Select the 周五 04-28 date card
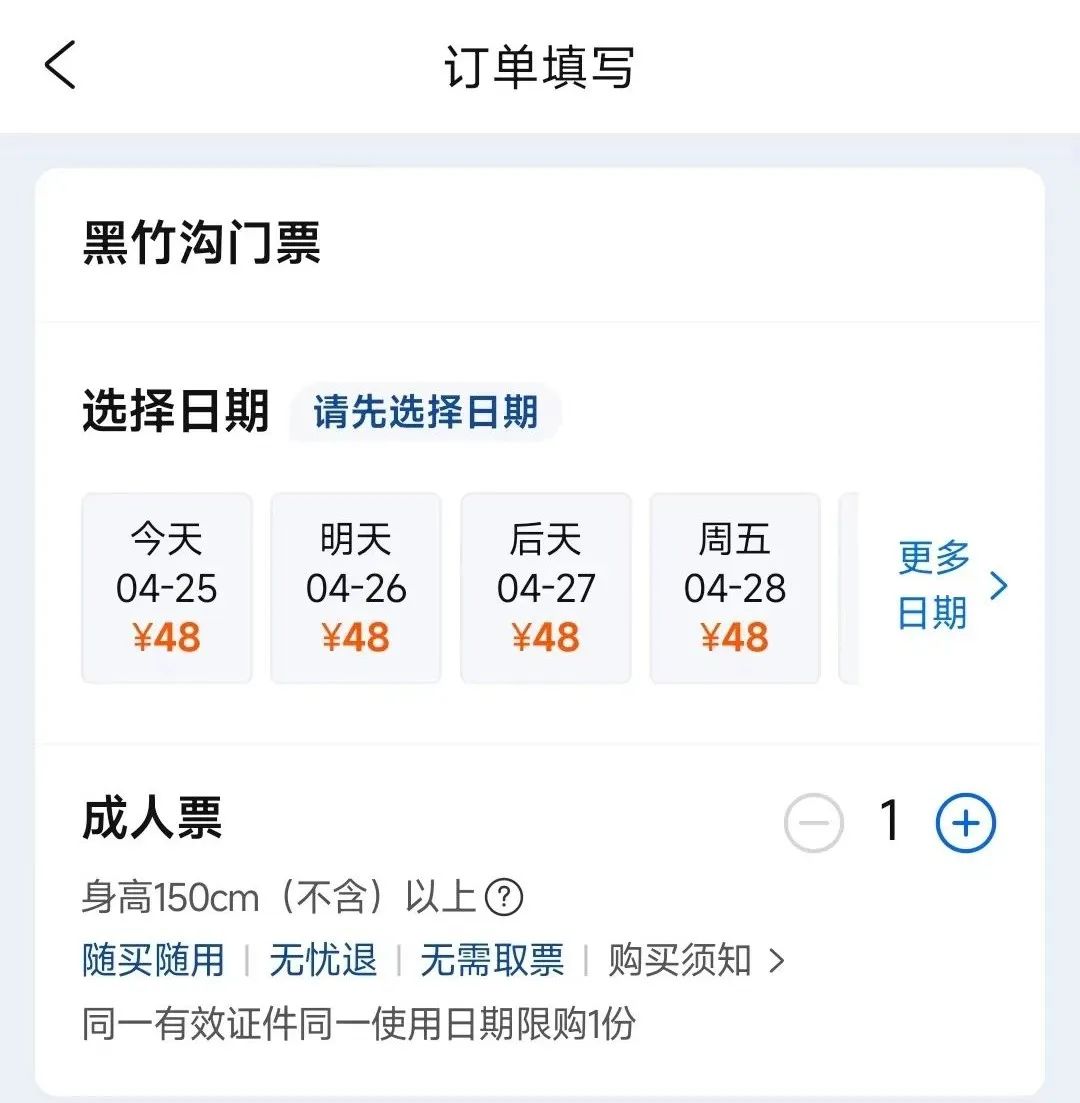 tap(736, 587)
